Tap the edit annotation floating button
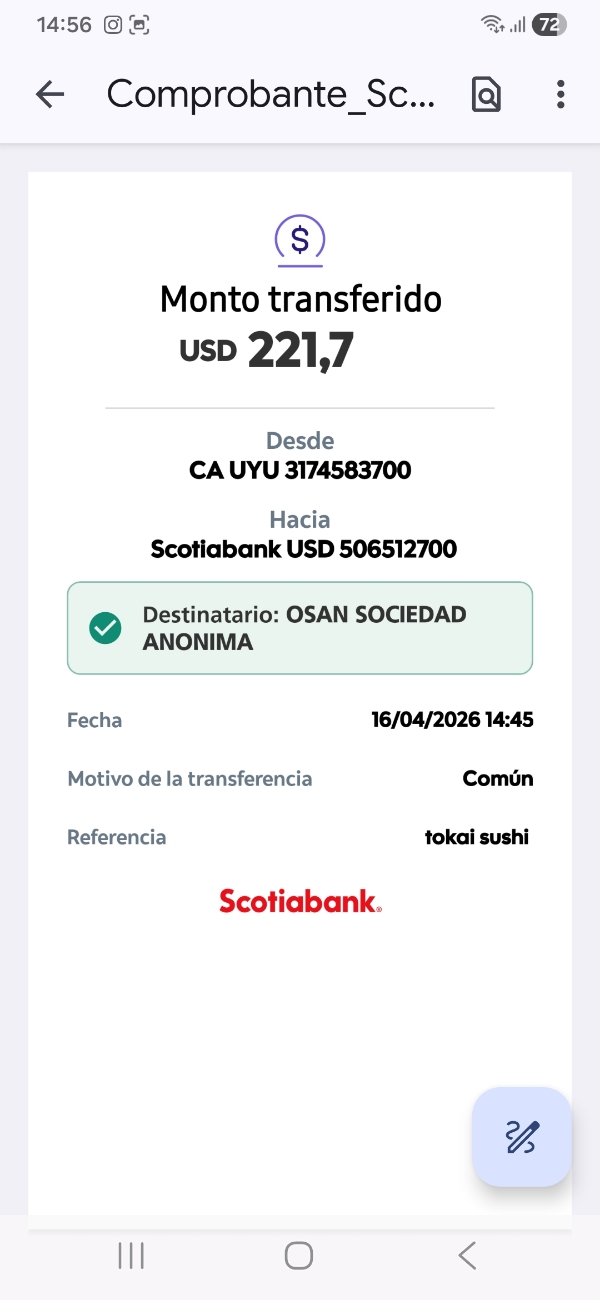 pos(522,1137)
